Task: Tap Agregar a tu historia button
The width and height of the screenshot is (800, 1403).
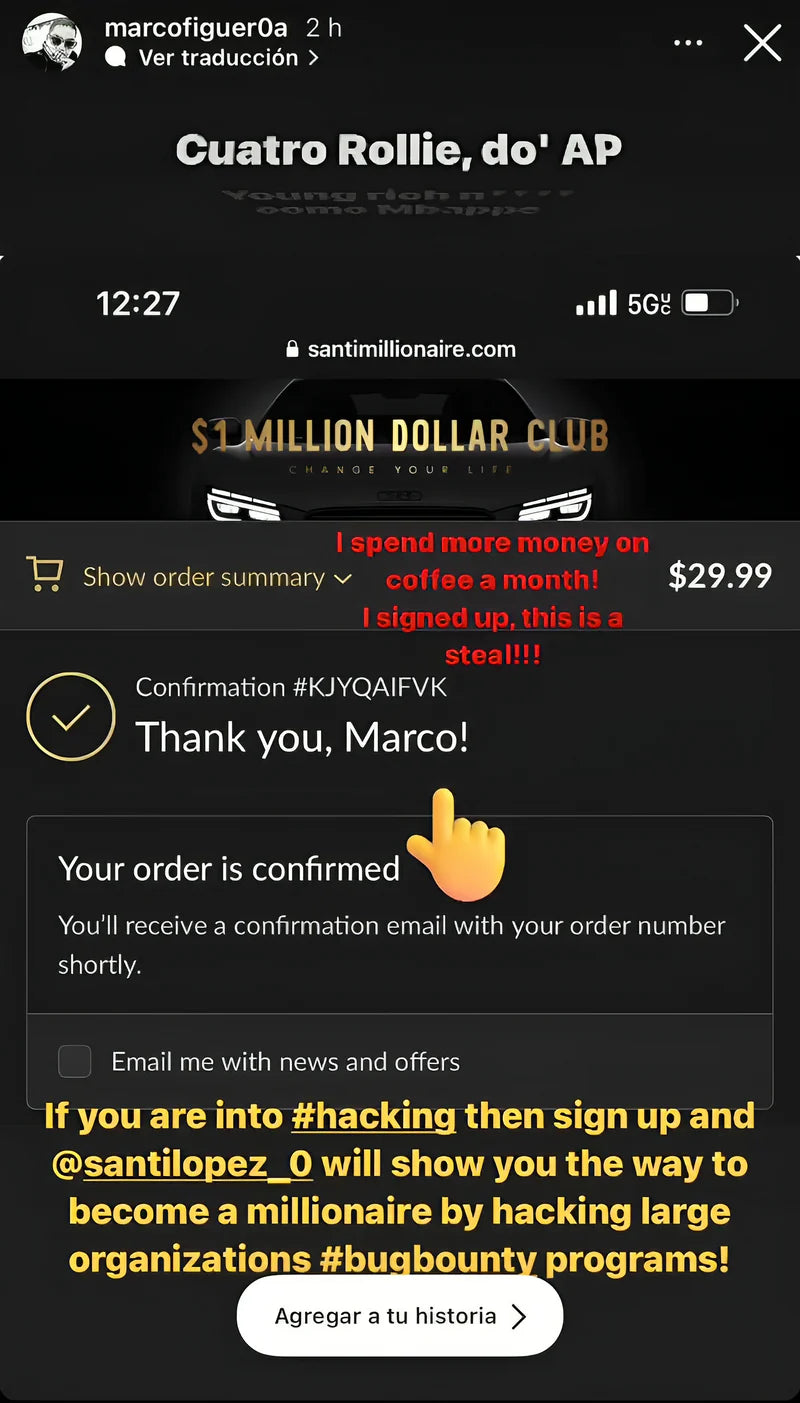Action: point(399,1315)
